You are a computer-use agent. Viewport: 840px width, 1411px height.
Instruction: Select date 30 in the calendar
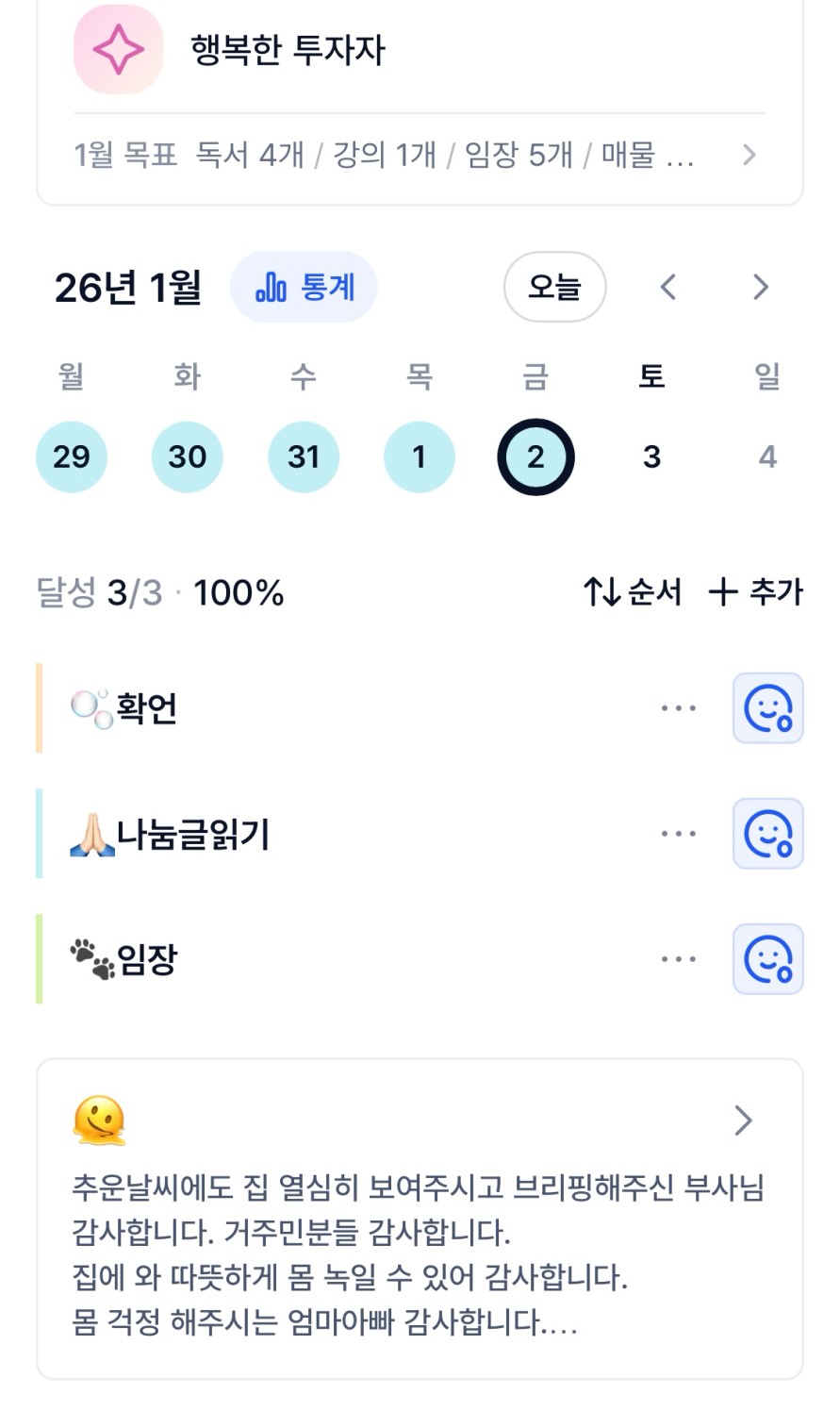[188, 457]
